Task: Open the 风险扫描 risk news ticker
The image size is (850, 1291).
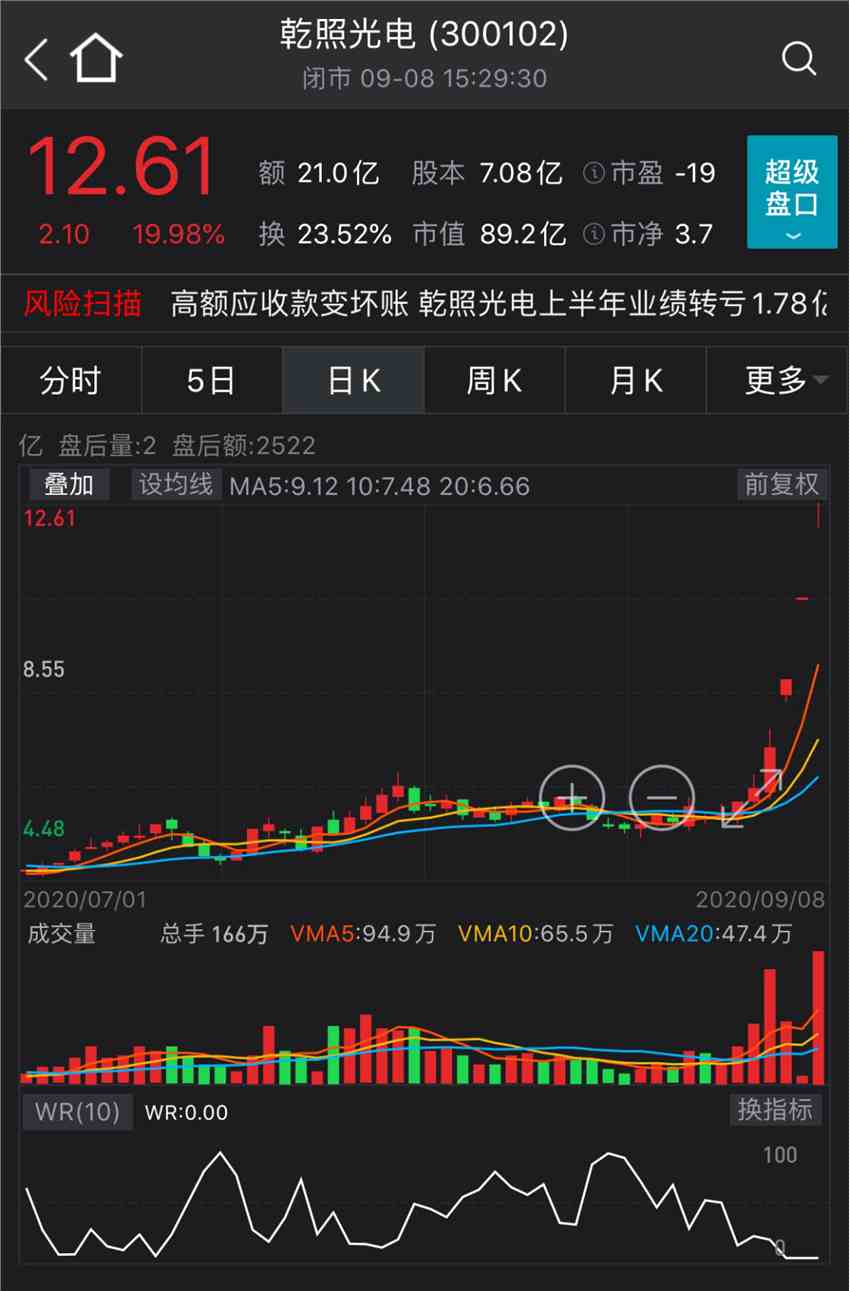Action: 83,303
